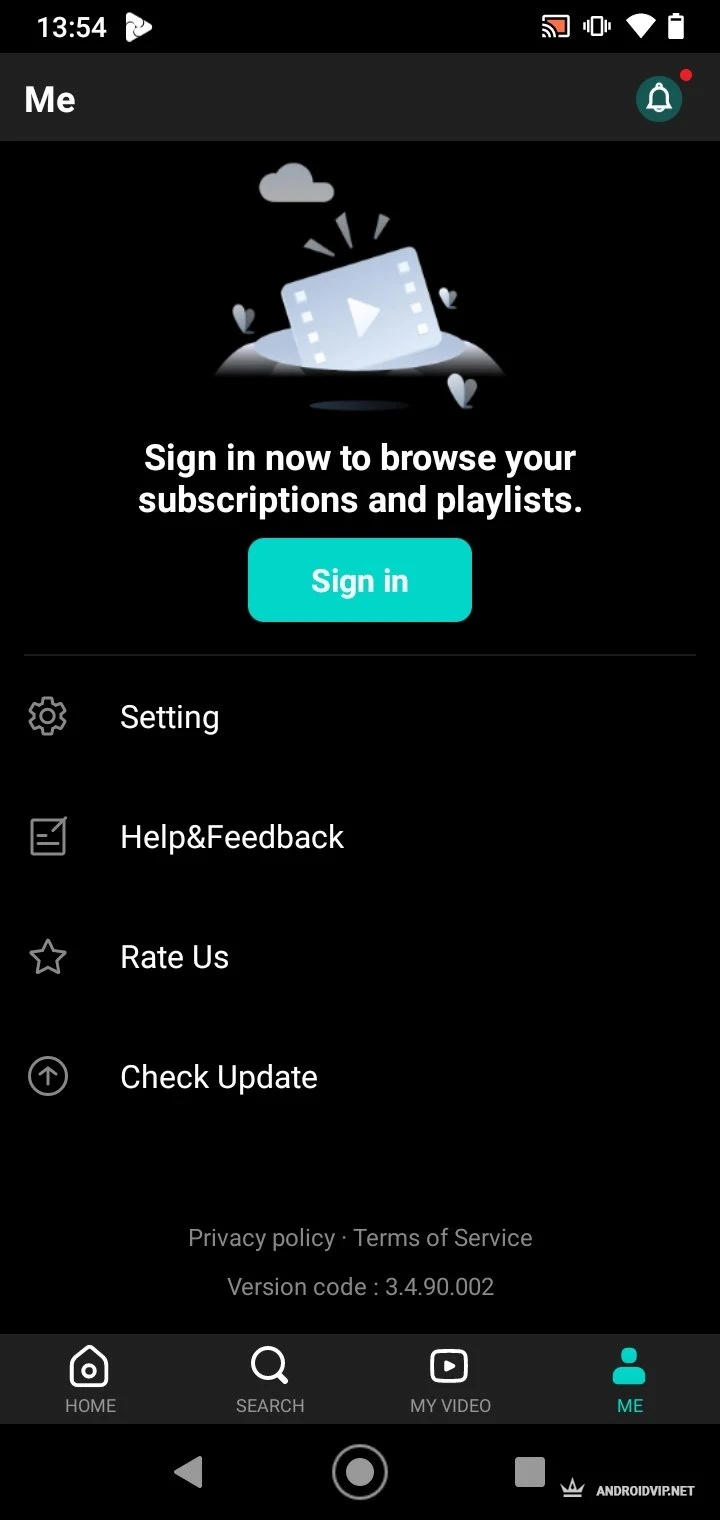The height and width of the screenshot is (1520, 720).
Task: Switch to the Home tab
Action: tap(90, 1379)
